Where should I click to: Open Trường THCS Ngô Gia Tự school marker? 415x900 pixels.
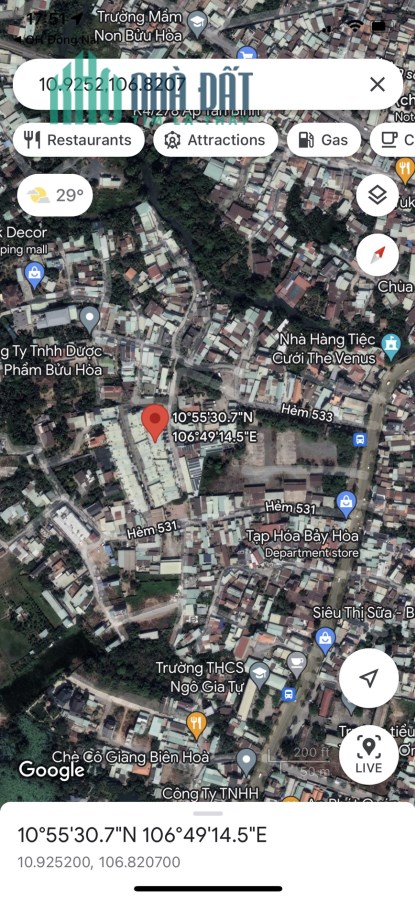[259, 674]
